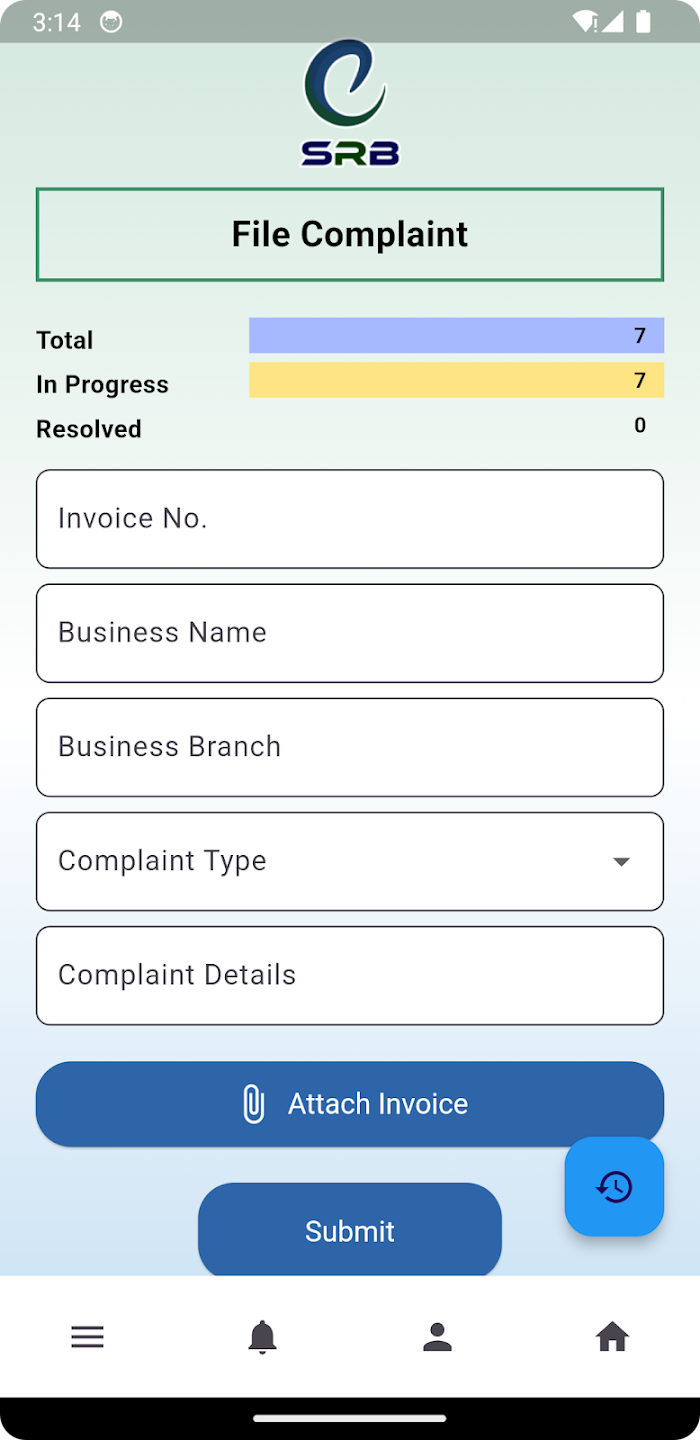This screenshot has height=1440, width=700.
Task: Return to the home tab
Action: click(612, 1337)
